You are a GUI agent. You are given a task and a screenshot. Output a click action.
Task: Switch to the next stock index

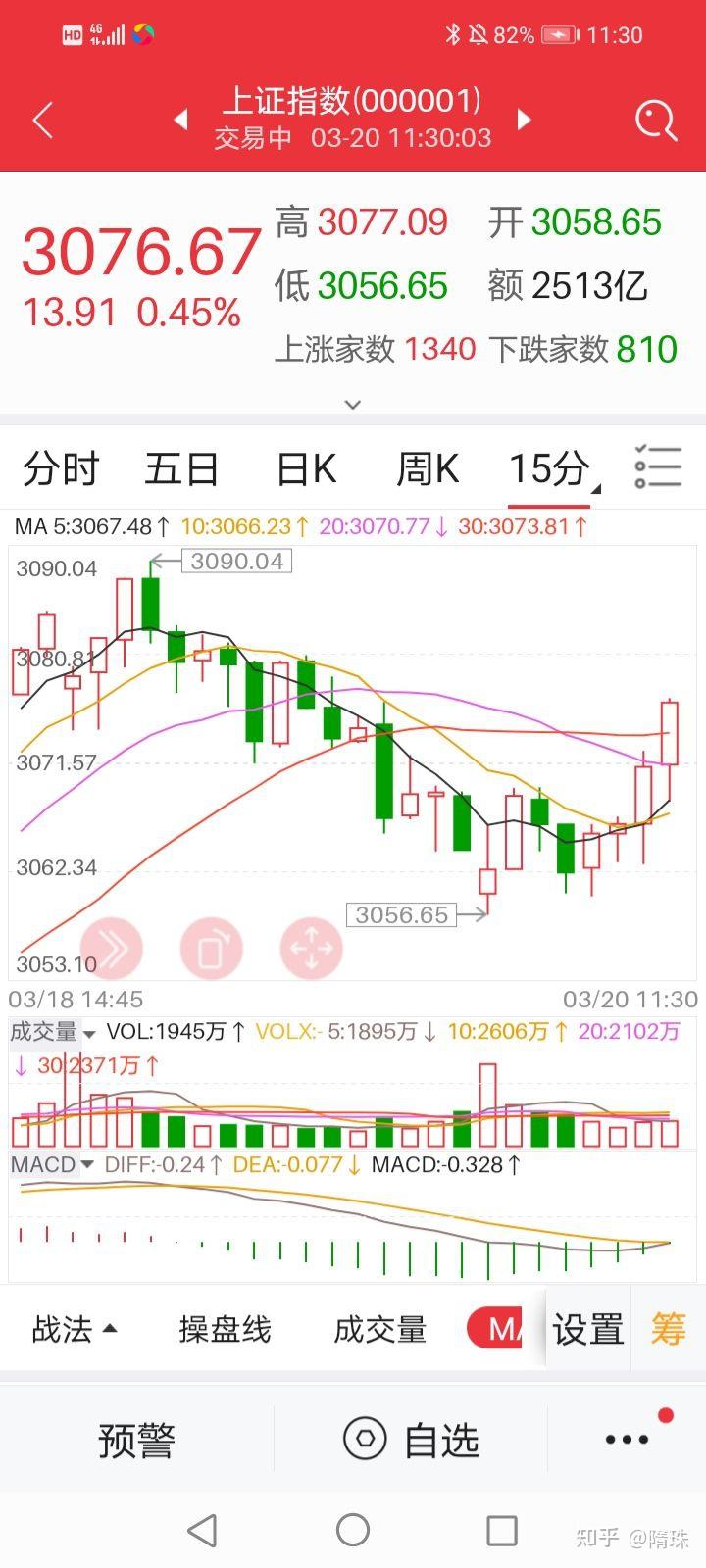[525, 120]
